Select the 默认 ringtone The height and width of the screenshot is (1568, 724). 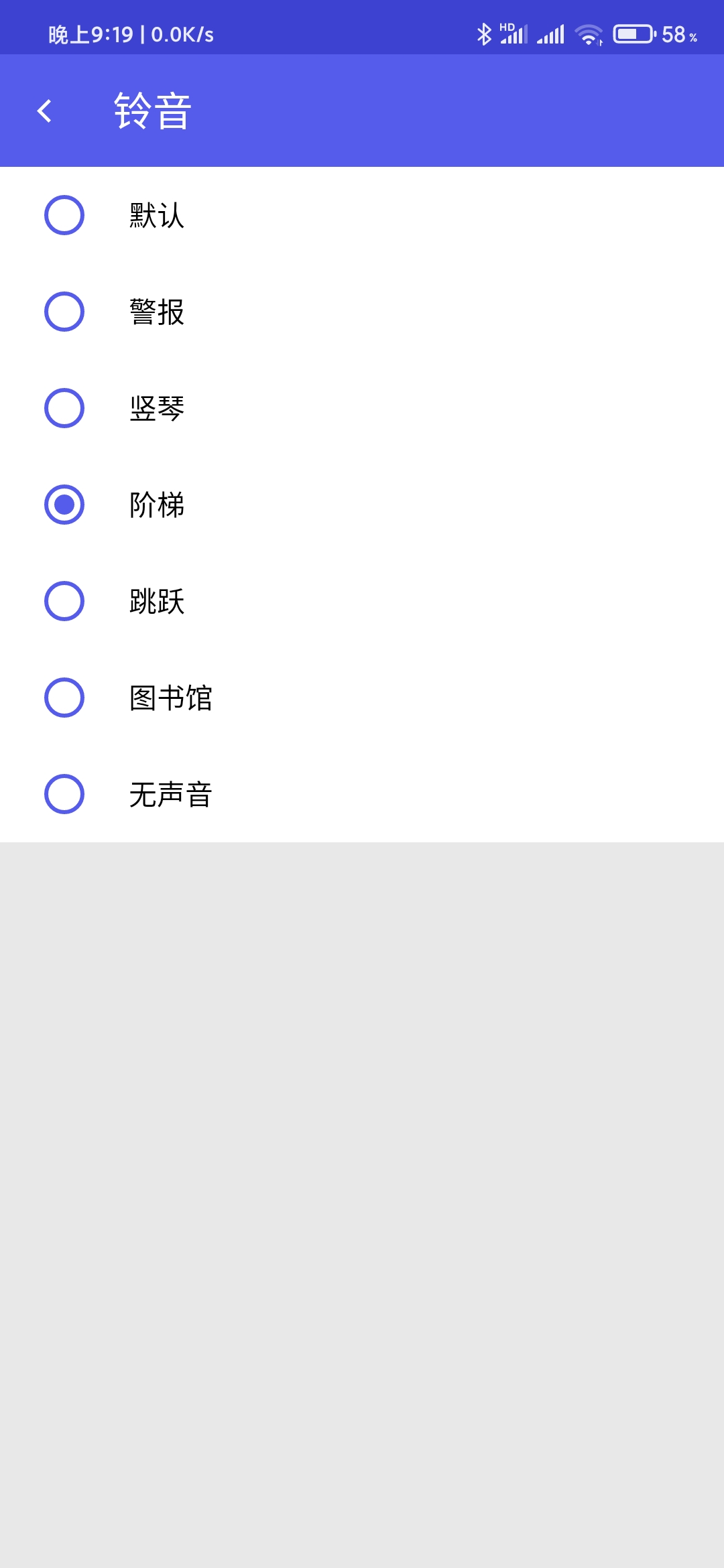(x=64, y=215)
